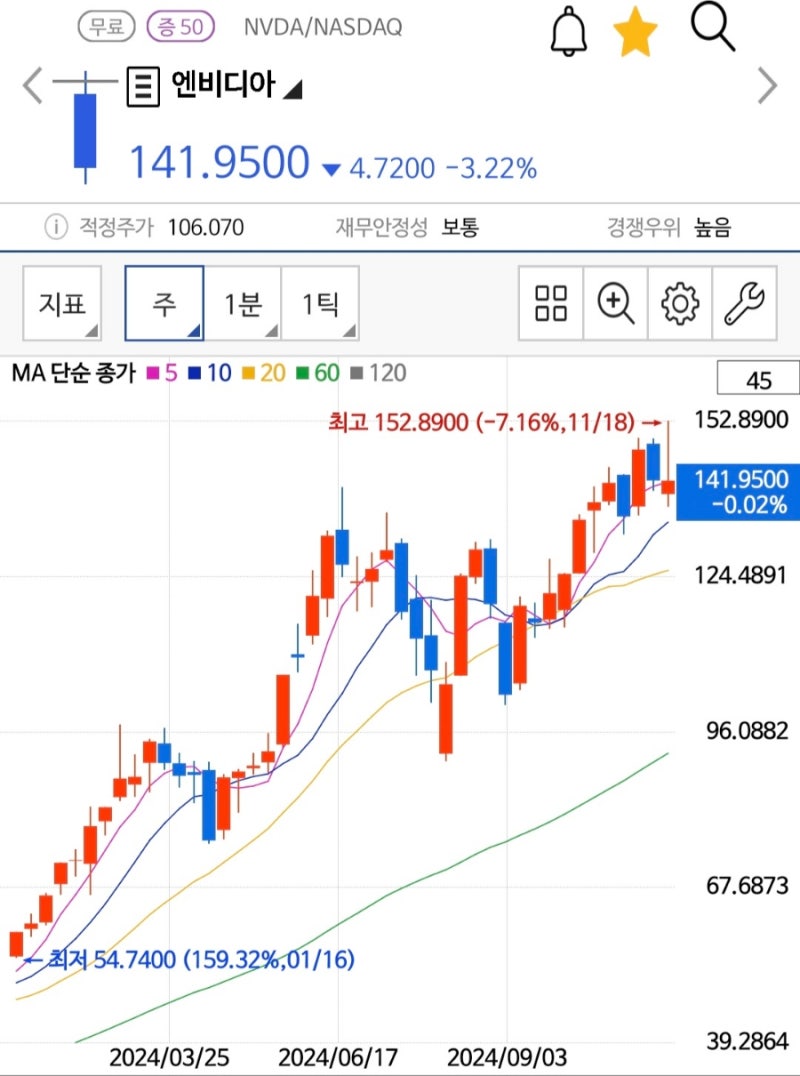Select the chart zoom magnifier tool
800x1076 pixels.
pos(614,304)
